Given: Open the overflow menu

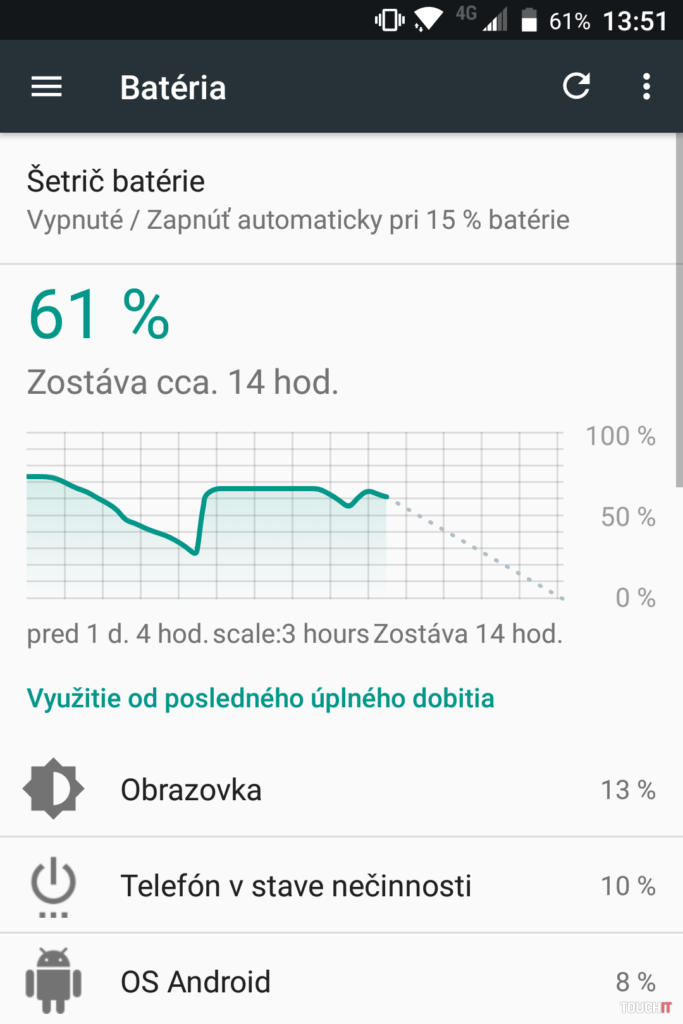Looking at the screenshot, I should (x=646, y=87).
